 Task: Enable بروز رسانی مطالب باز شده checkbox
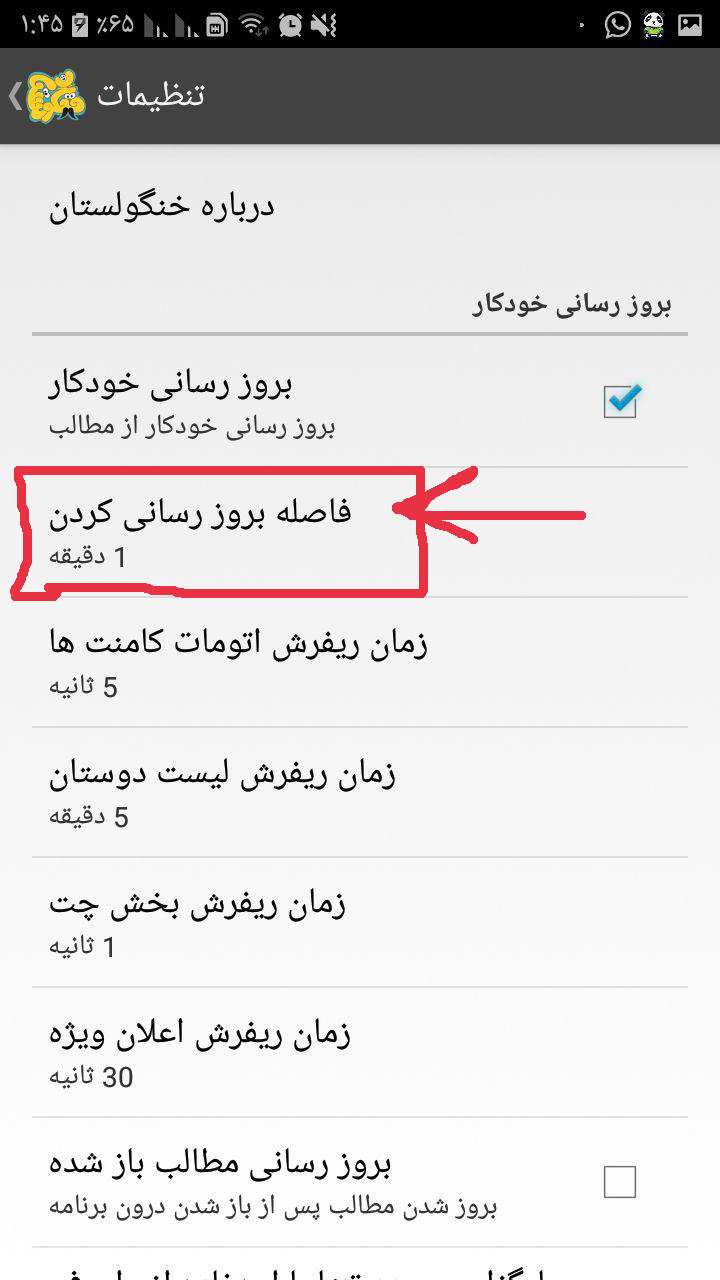[x=620, y=1182]
